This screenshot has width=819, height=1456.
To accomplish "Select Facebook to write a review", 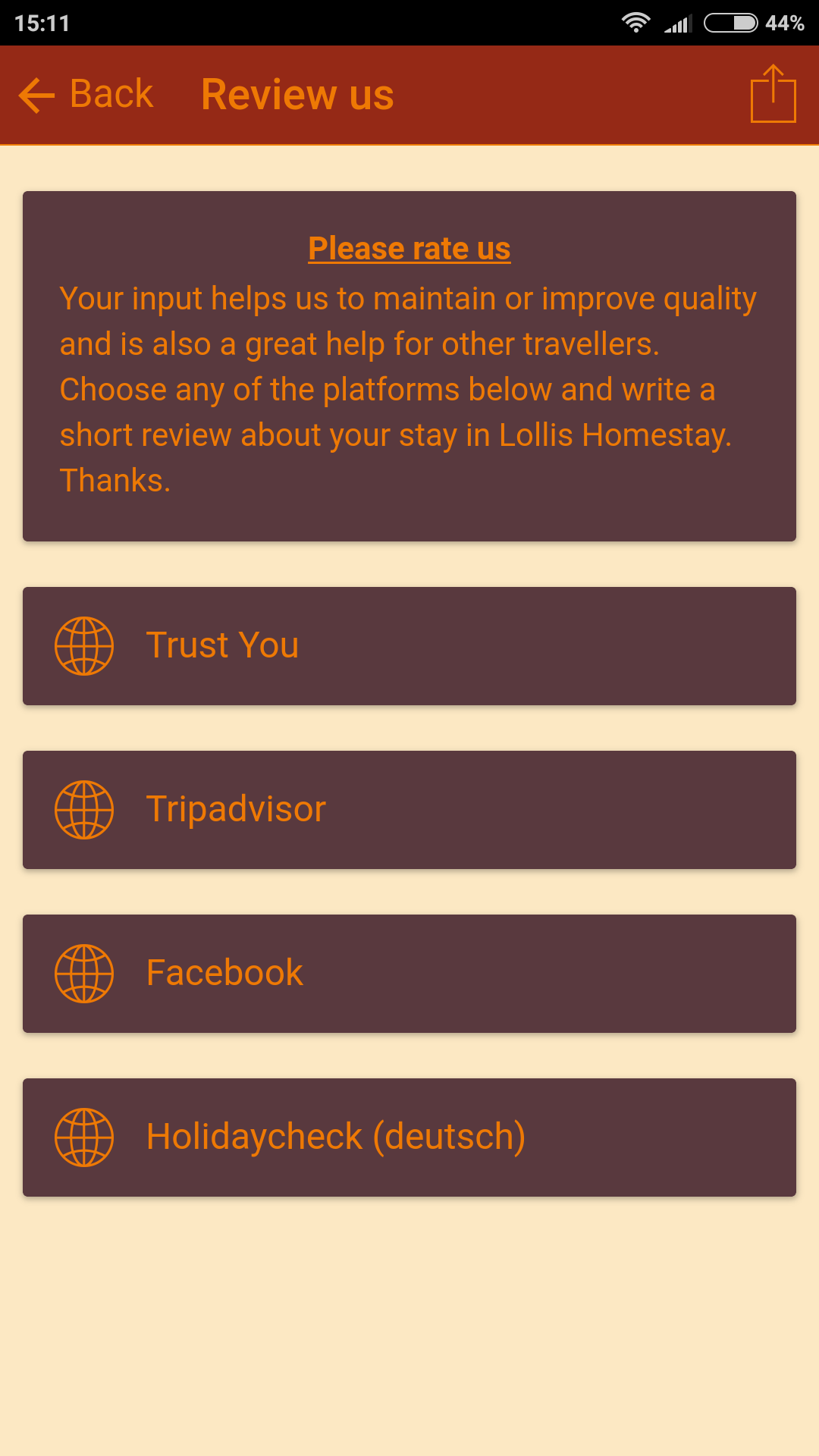I will coord(409,974).
